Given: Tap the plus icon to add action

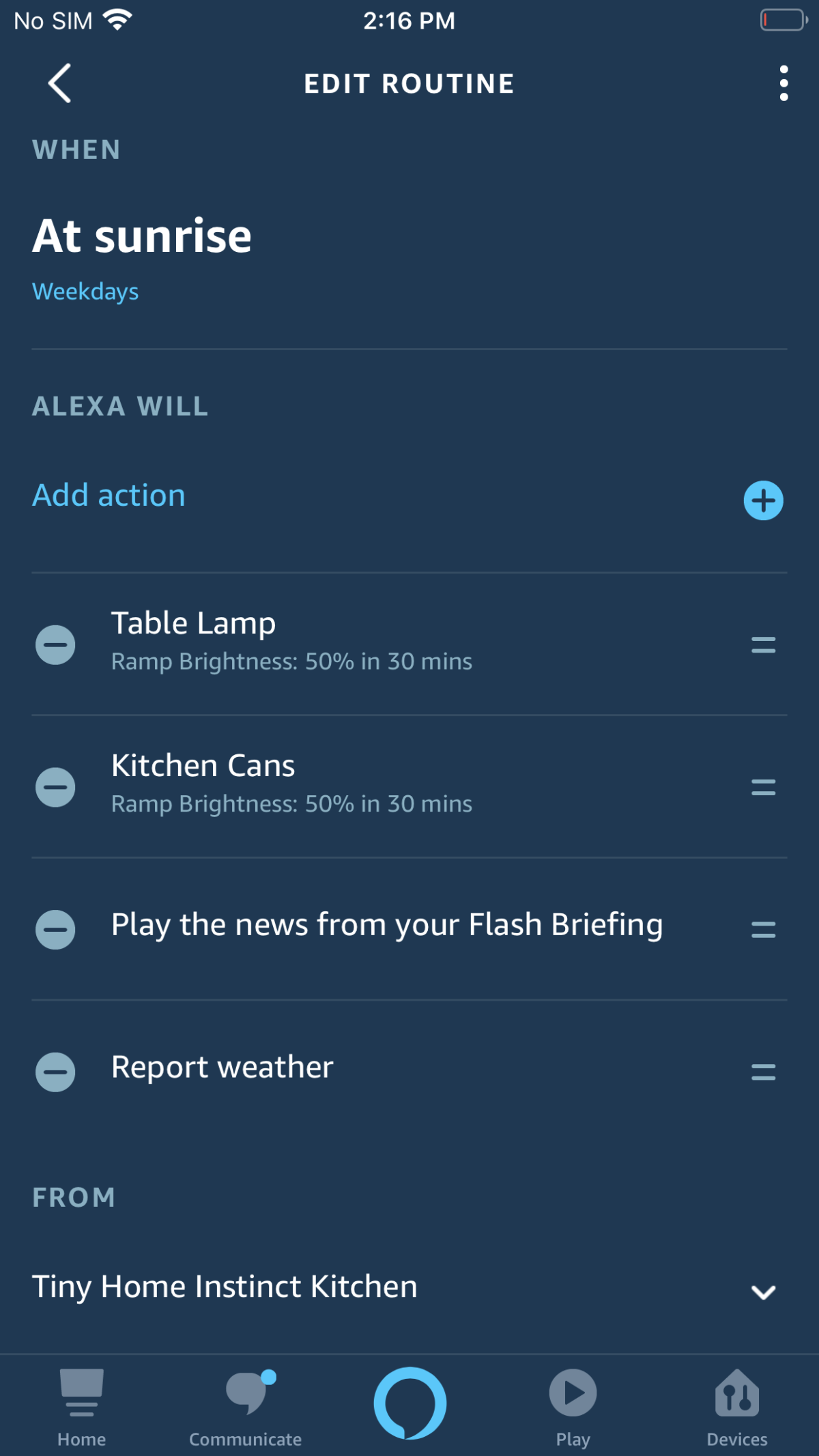Looking at the screenshot, I should (x=763, y=500).
